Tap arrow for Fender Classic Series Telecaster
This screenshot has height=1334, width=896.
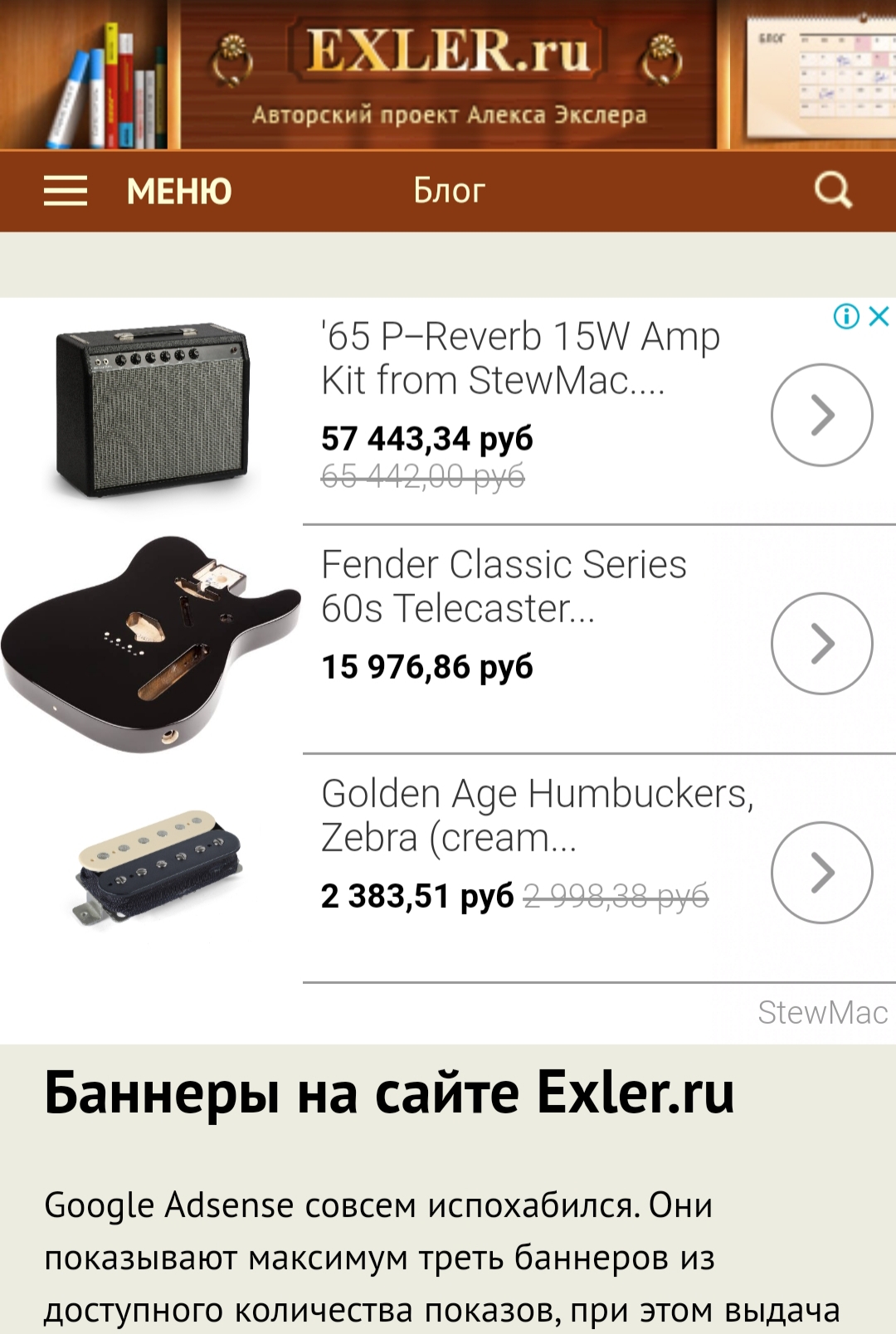coord(821,644)
